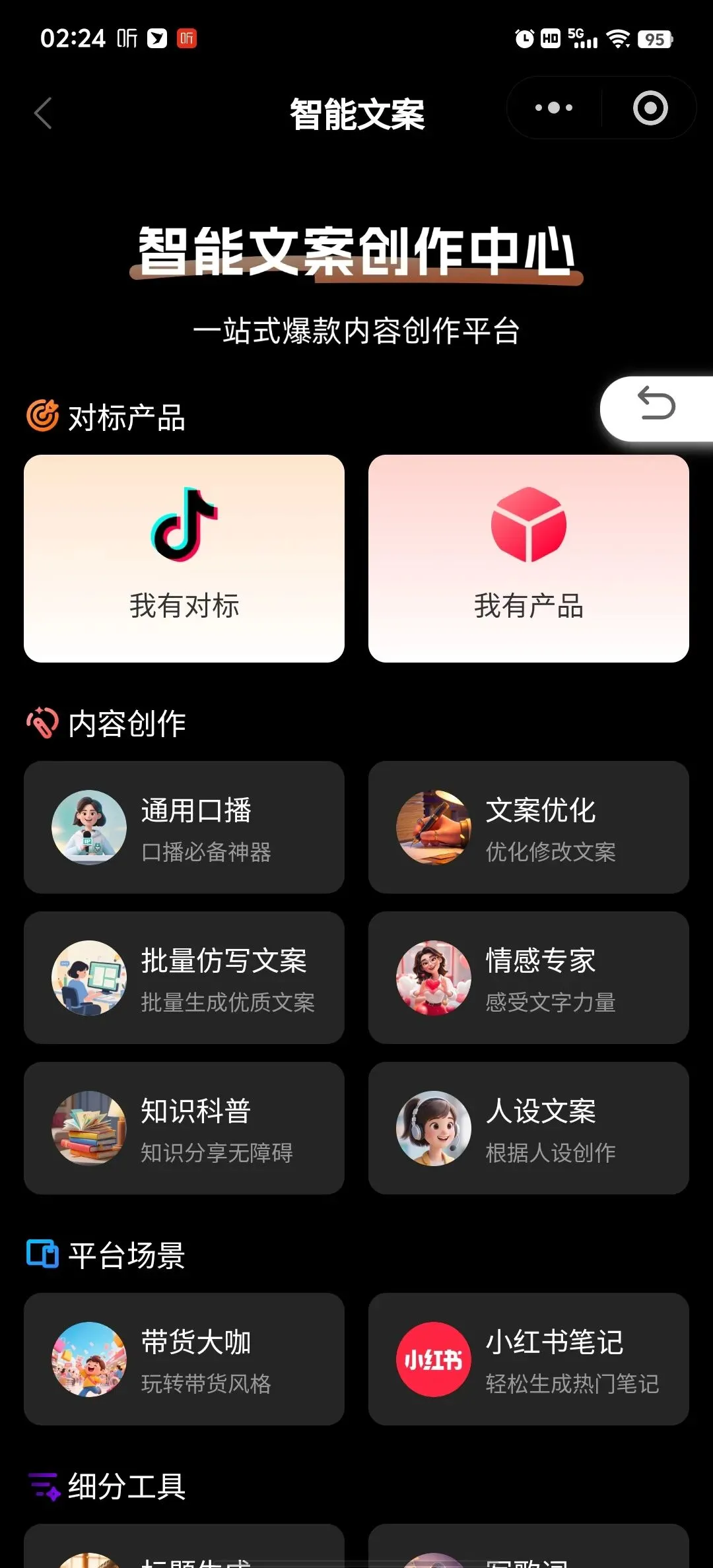The image size is (713, 1568).
Task: Open the mini program three-dot menu
Action: click(x=554, y=108)
